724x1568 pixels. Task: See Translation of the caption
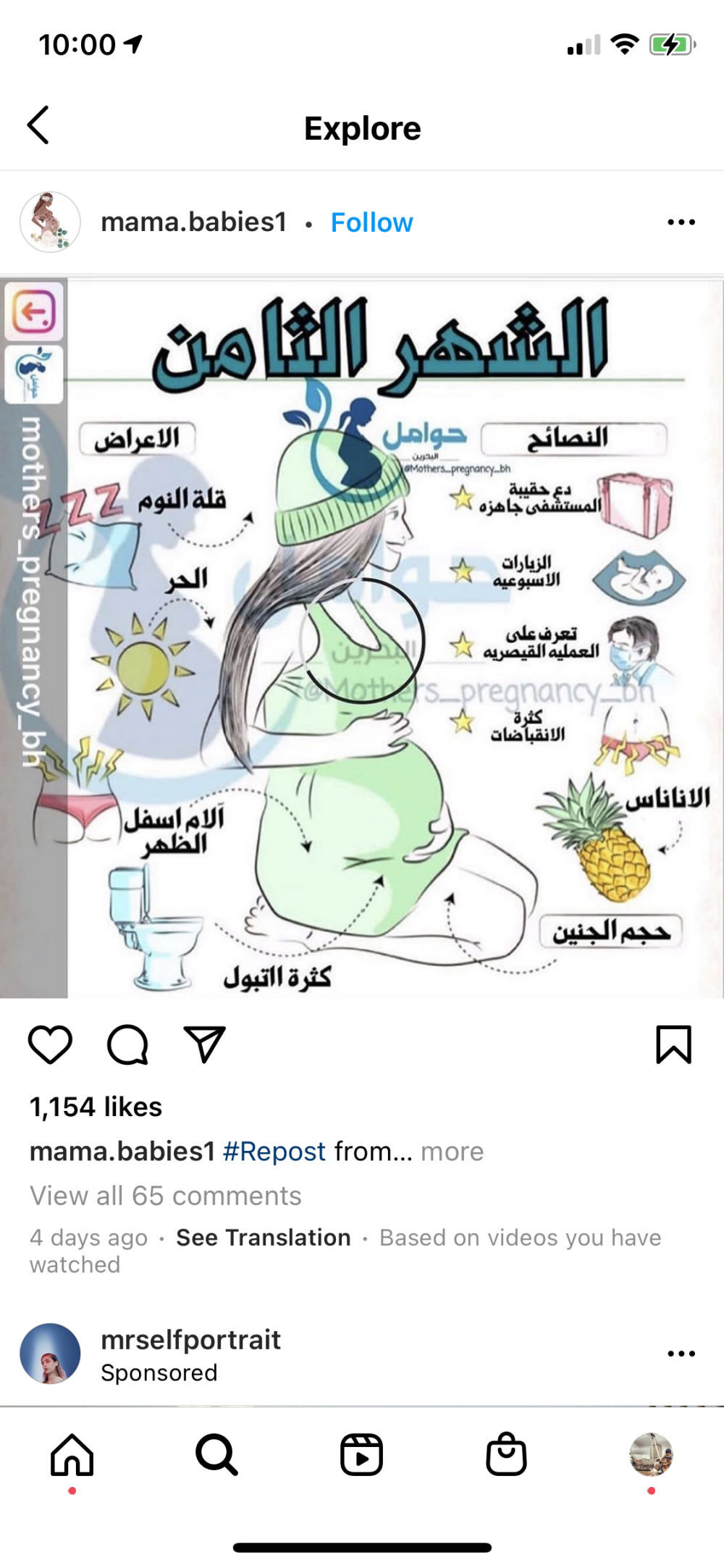pos(264,1238)
